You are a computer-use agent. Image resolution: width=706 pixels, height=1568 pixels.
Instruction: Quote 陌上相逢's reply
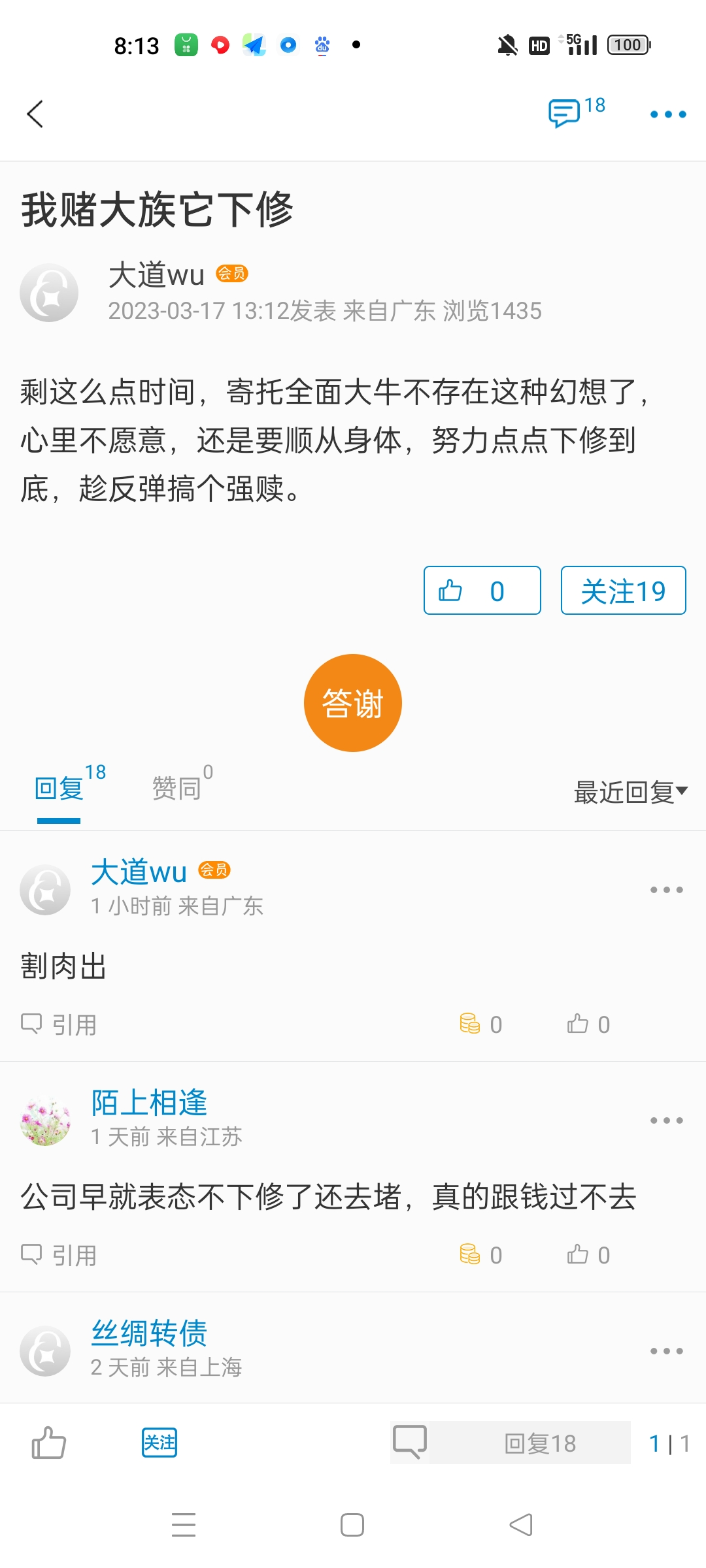click(59, 1255)
